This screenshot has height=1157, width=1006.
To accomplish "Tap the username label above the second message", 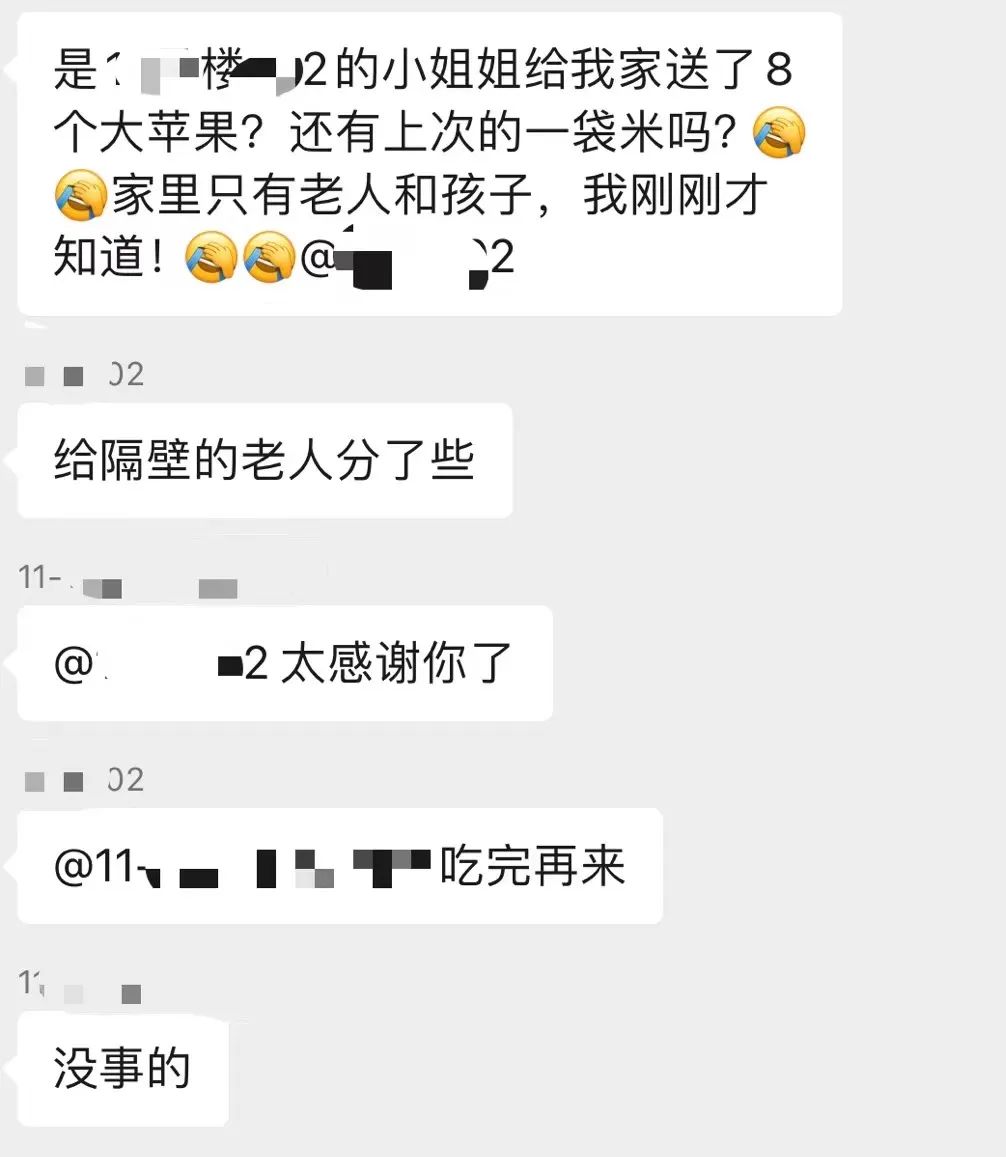I will pos(80,375).
